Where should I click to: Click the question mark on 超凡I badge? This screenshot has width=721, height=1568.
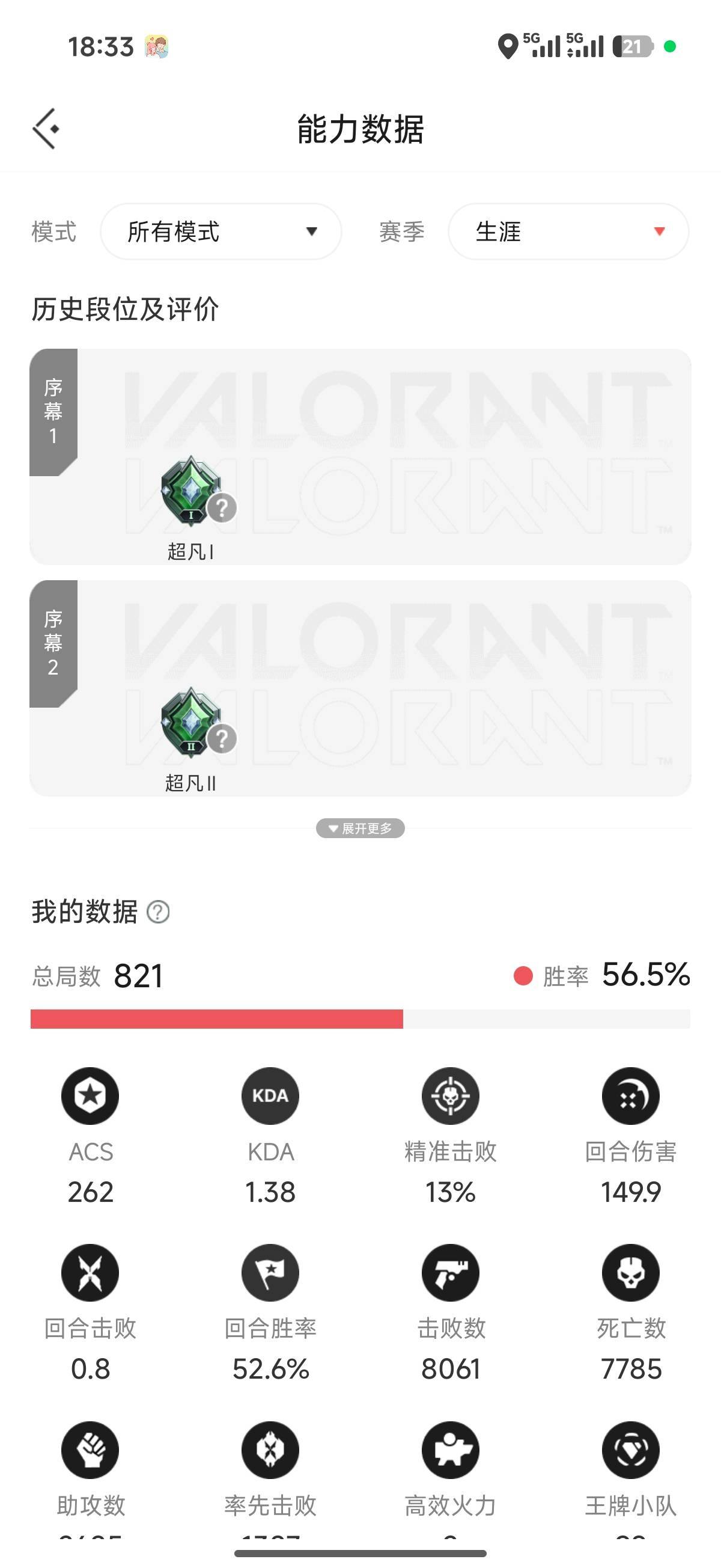point(223,507)
